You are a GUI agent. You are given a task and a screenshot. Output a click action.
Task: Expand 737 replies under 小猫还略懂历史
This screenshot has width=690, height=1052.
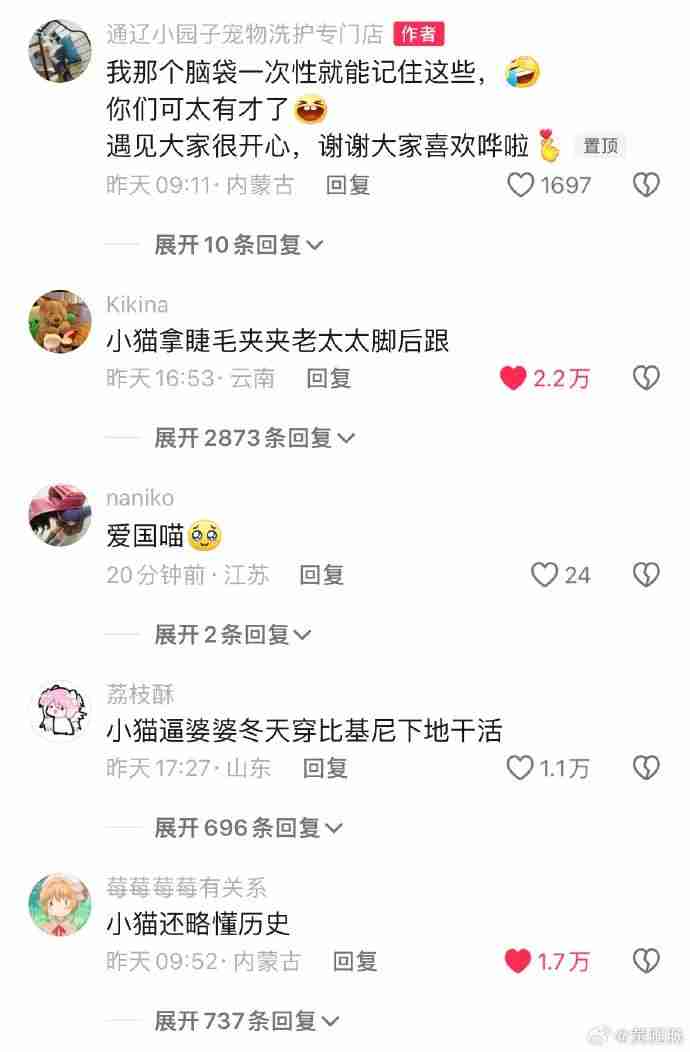(248, 1021)
